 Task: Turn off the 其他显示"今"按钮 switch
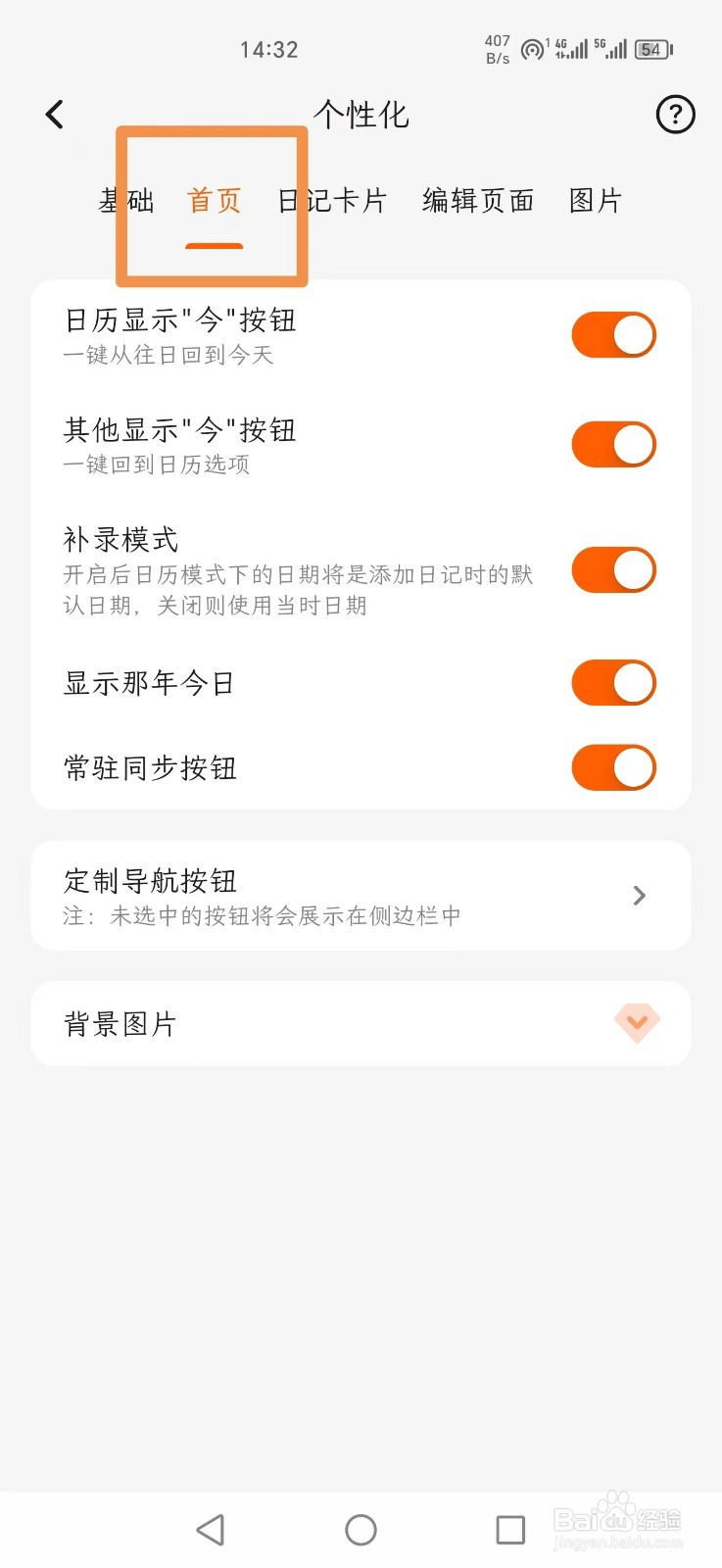(x=613, y=443)
